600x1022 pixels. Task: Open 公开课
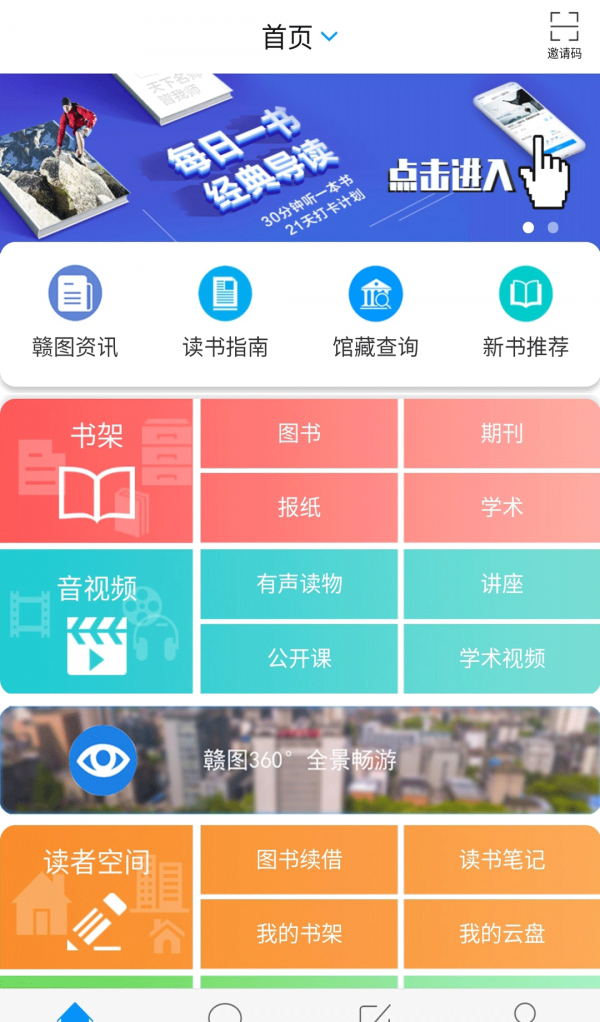click(x=299, y=658)
